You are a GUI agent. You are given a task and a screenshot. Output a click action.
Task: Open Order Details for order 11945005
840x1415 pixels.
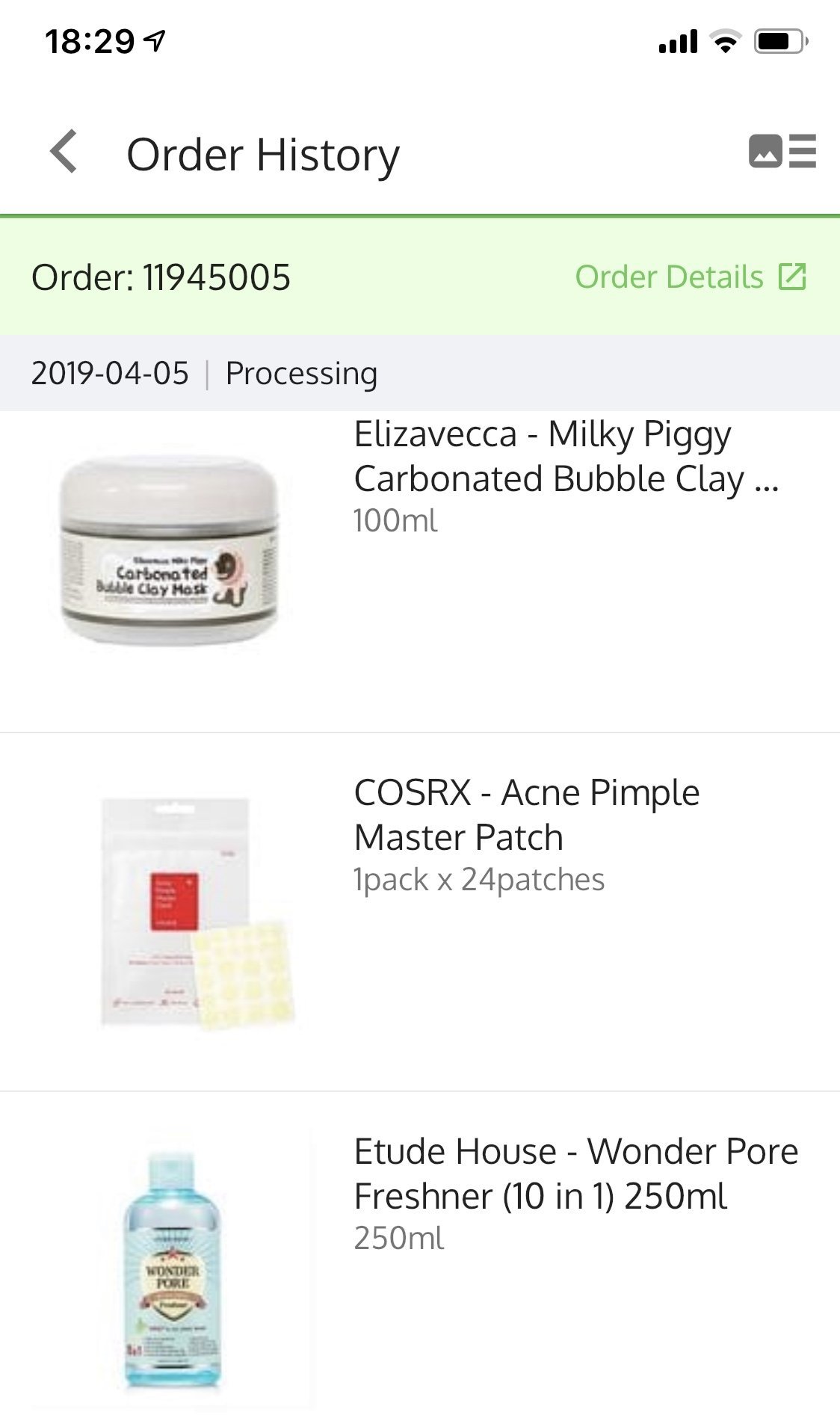[690, 277]
